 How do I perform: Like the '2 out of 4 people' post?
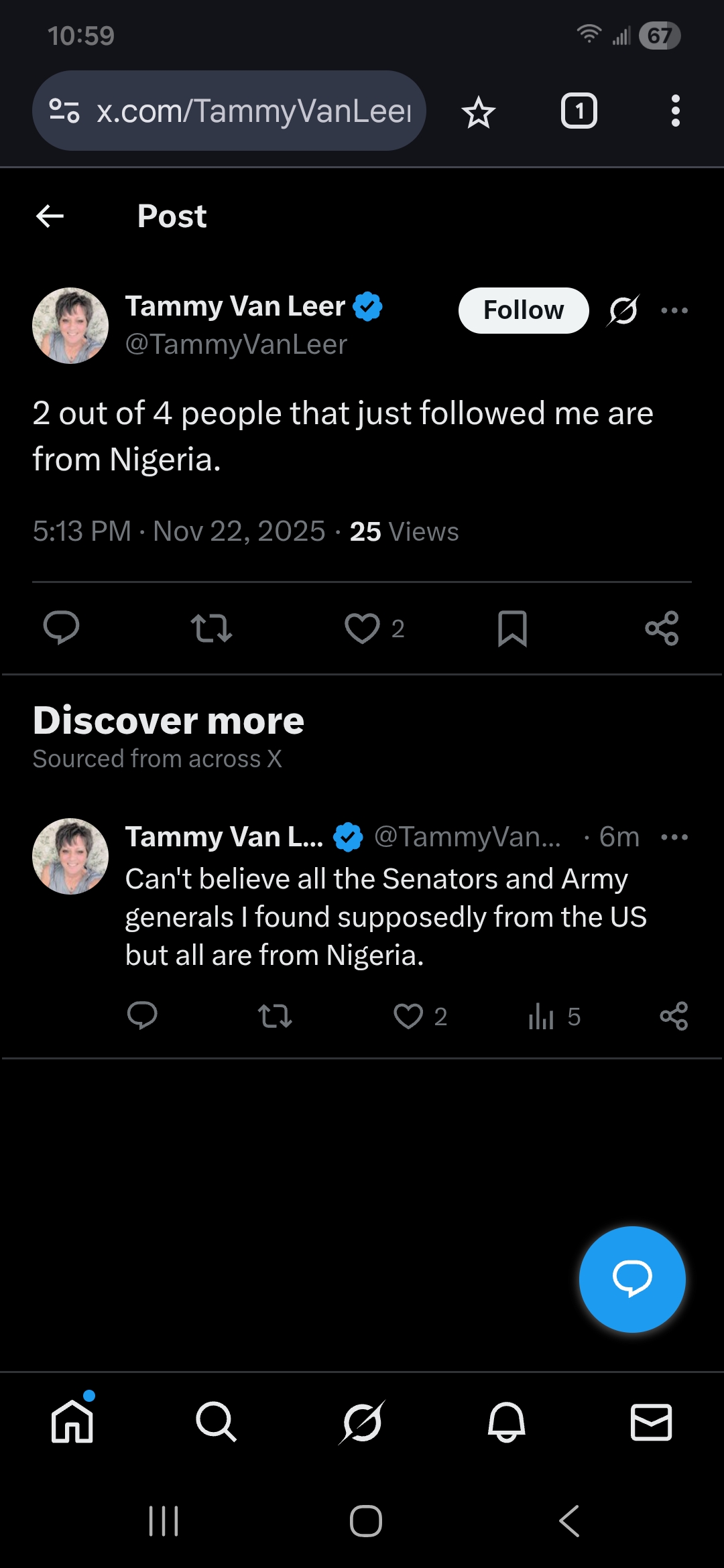[x=363, y=628]
